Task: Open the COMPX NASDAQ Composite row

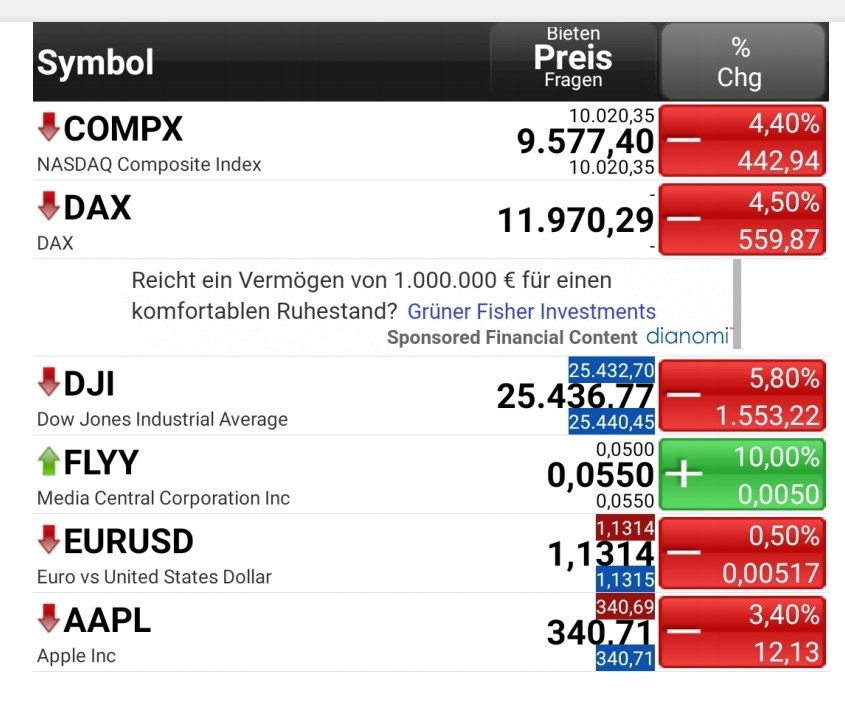Action: click(x=250, y=142)
